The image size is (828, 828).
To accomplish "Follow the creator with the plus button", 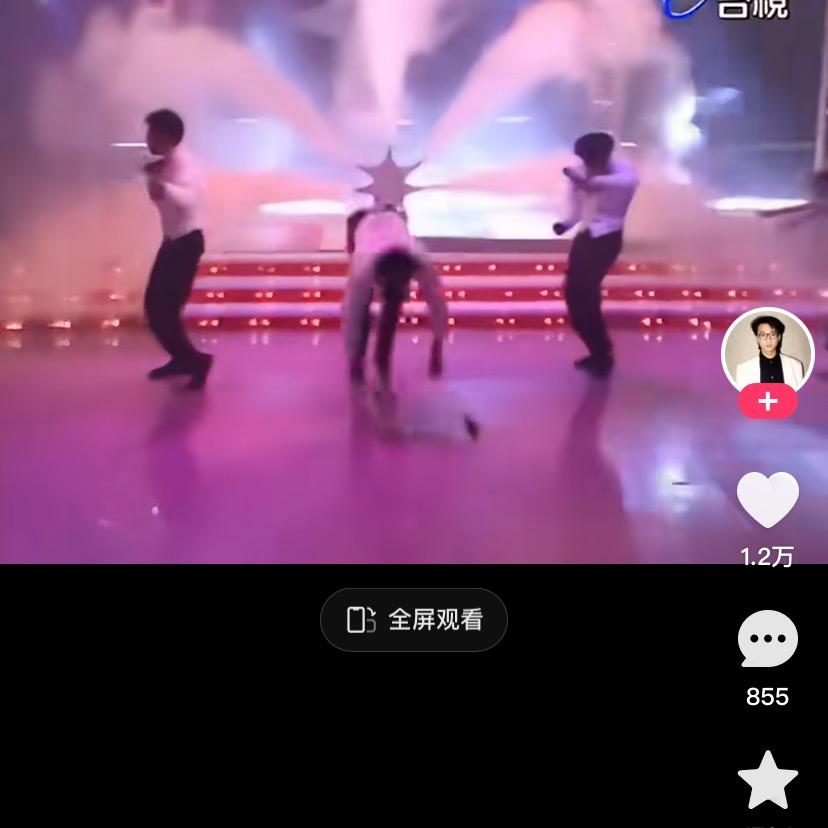I will (x=767, y=402).
